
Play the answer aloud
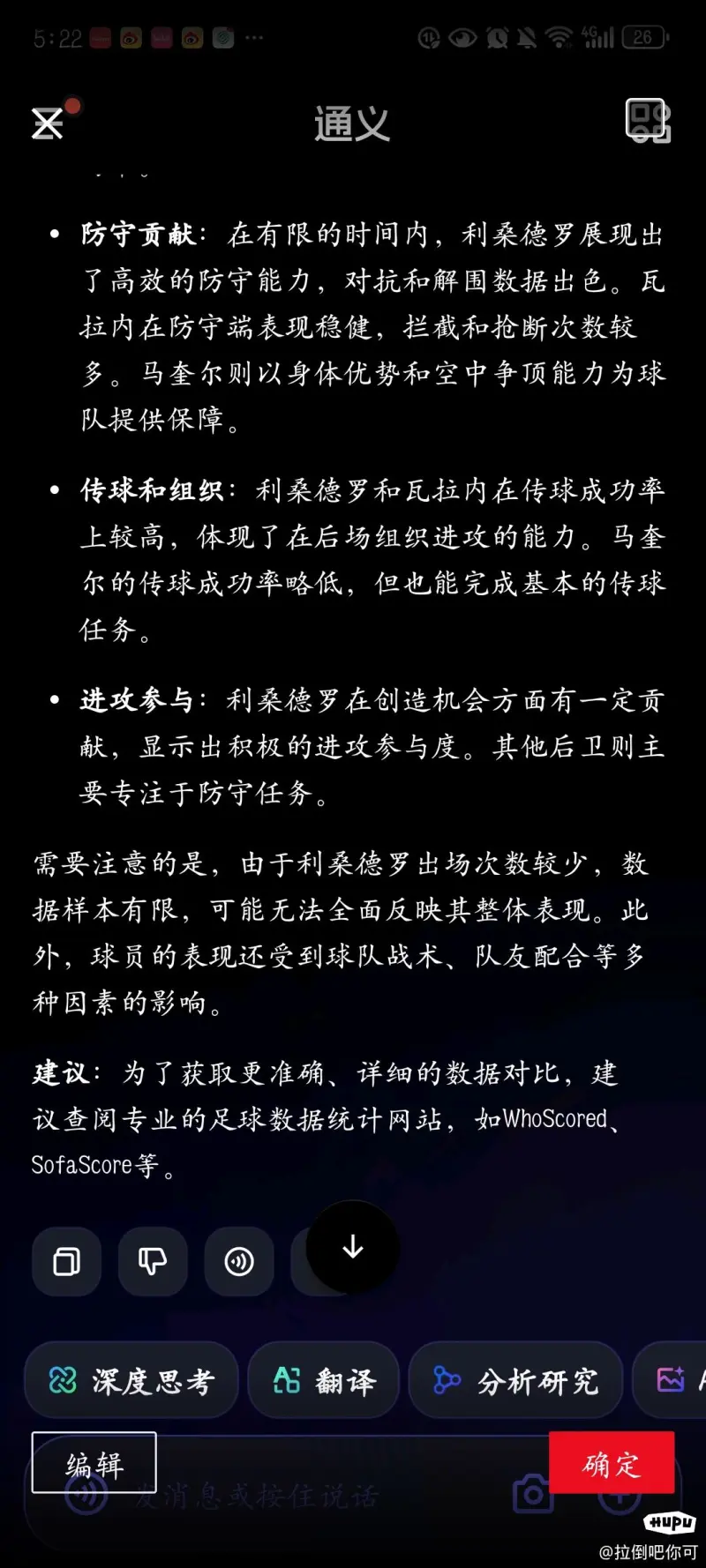click(239, 1261)
